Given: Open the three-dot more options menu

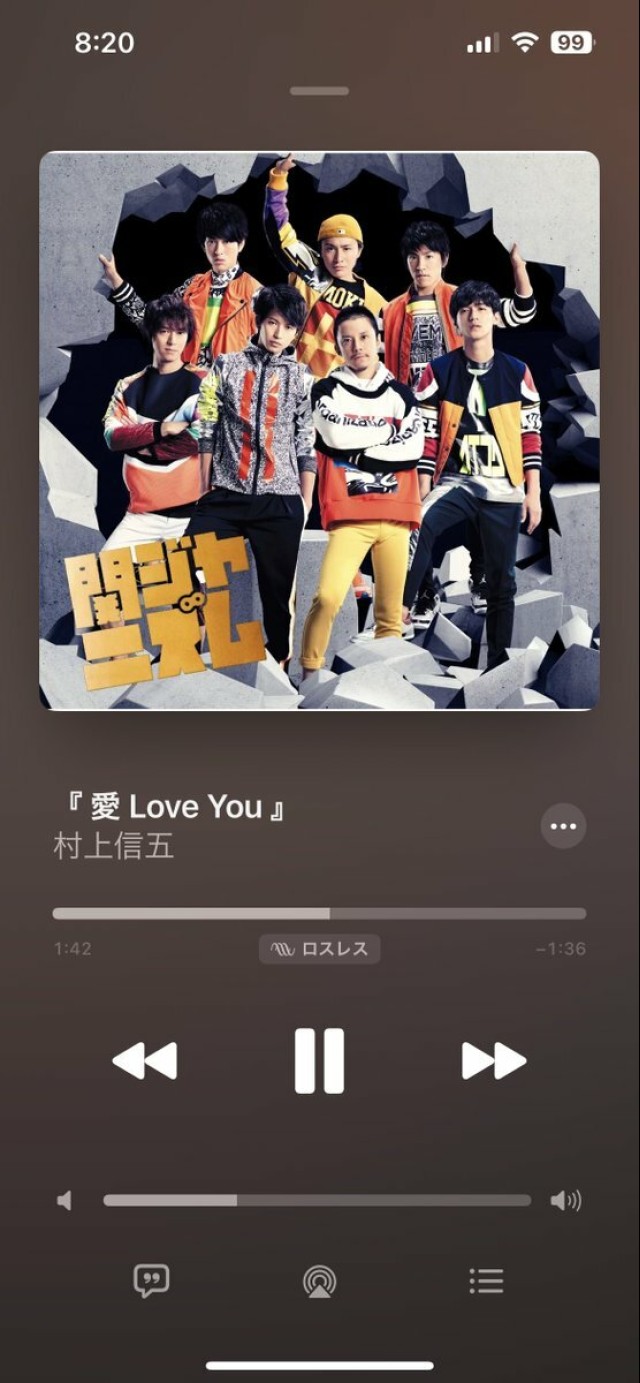Looking at the screenshot, I should click(563, 826).
